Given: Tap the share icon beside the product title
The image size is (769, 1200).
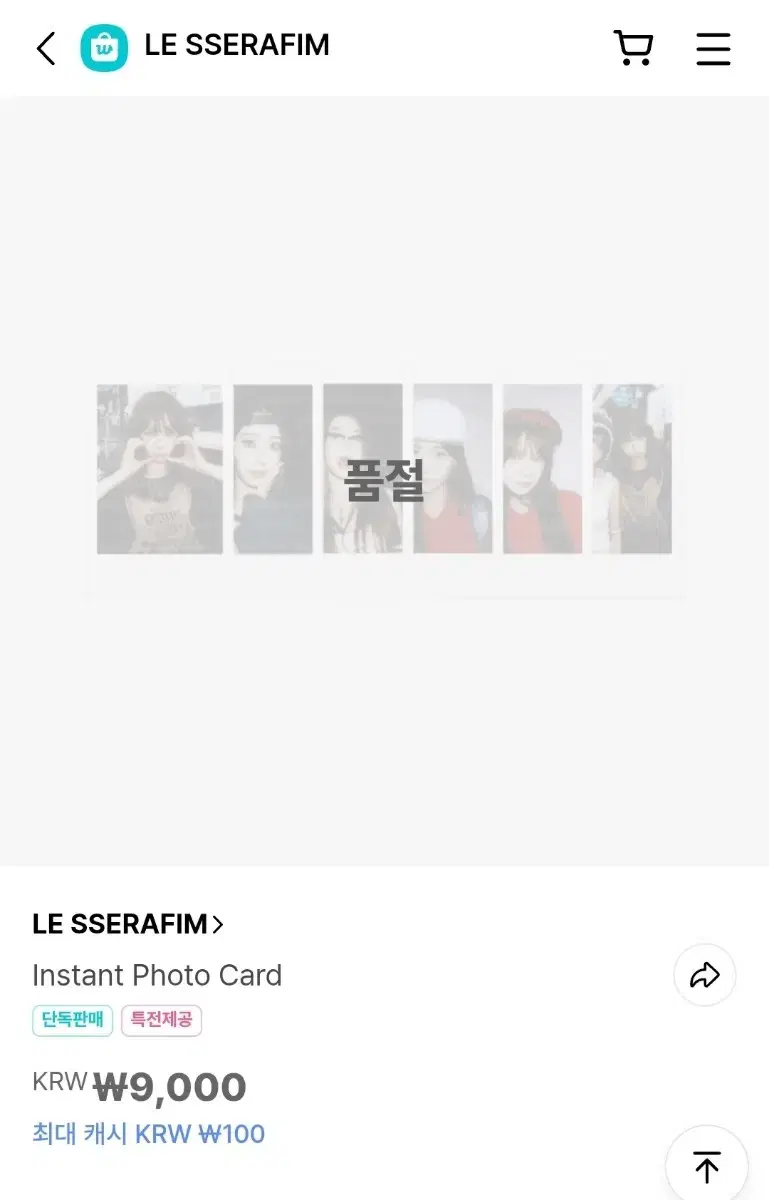Looking at the screenshot, I should pos(704,975).
